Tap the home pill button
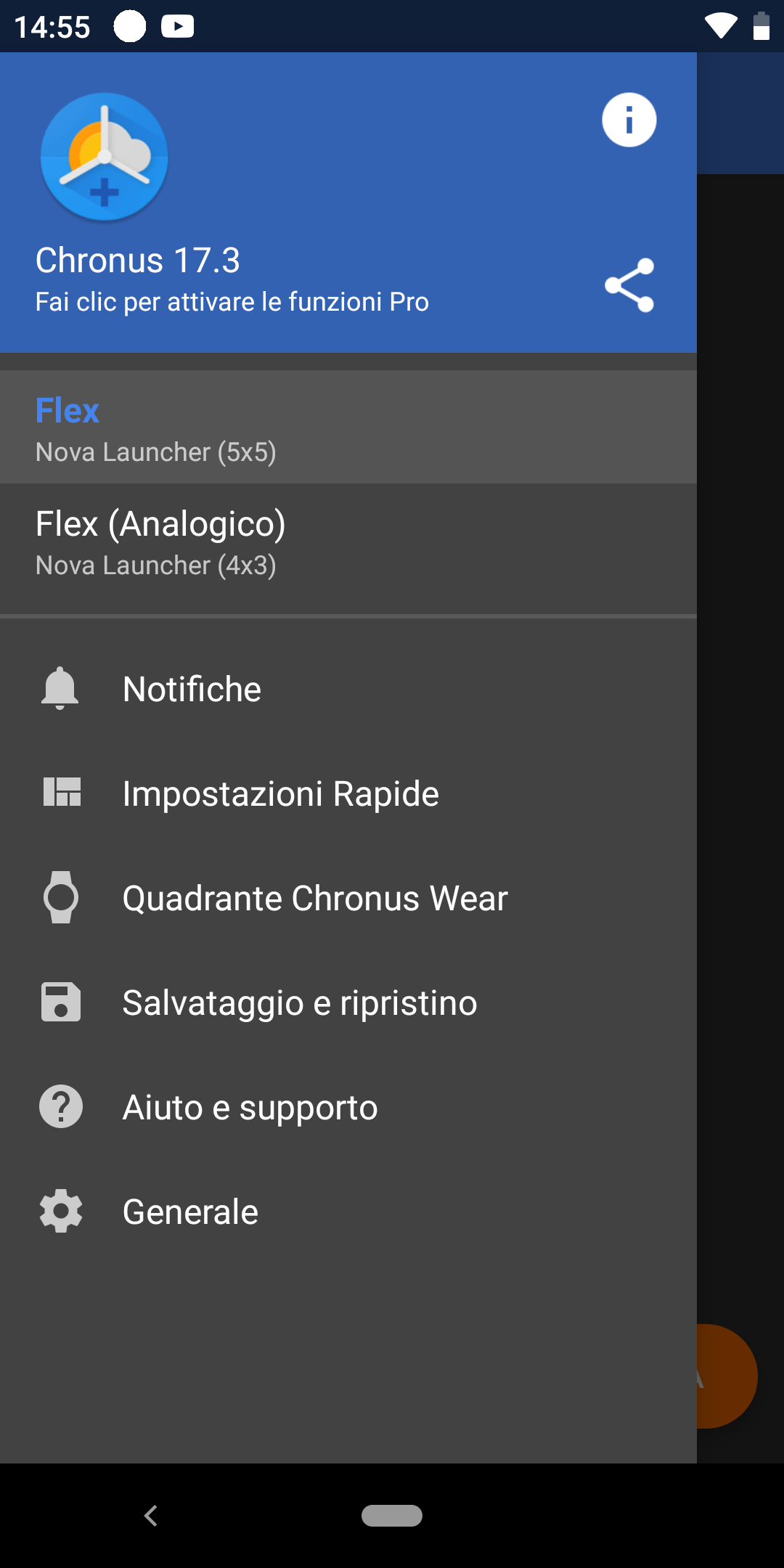Screen dimensions: 784x1568 pos(392,1516)
